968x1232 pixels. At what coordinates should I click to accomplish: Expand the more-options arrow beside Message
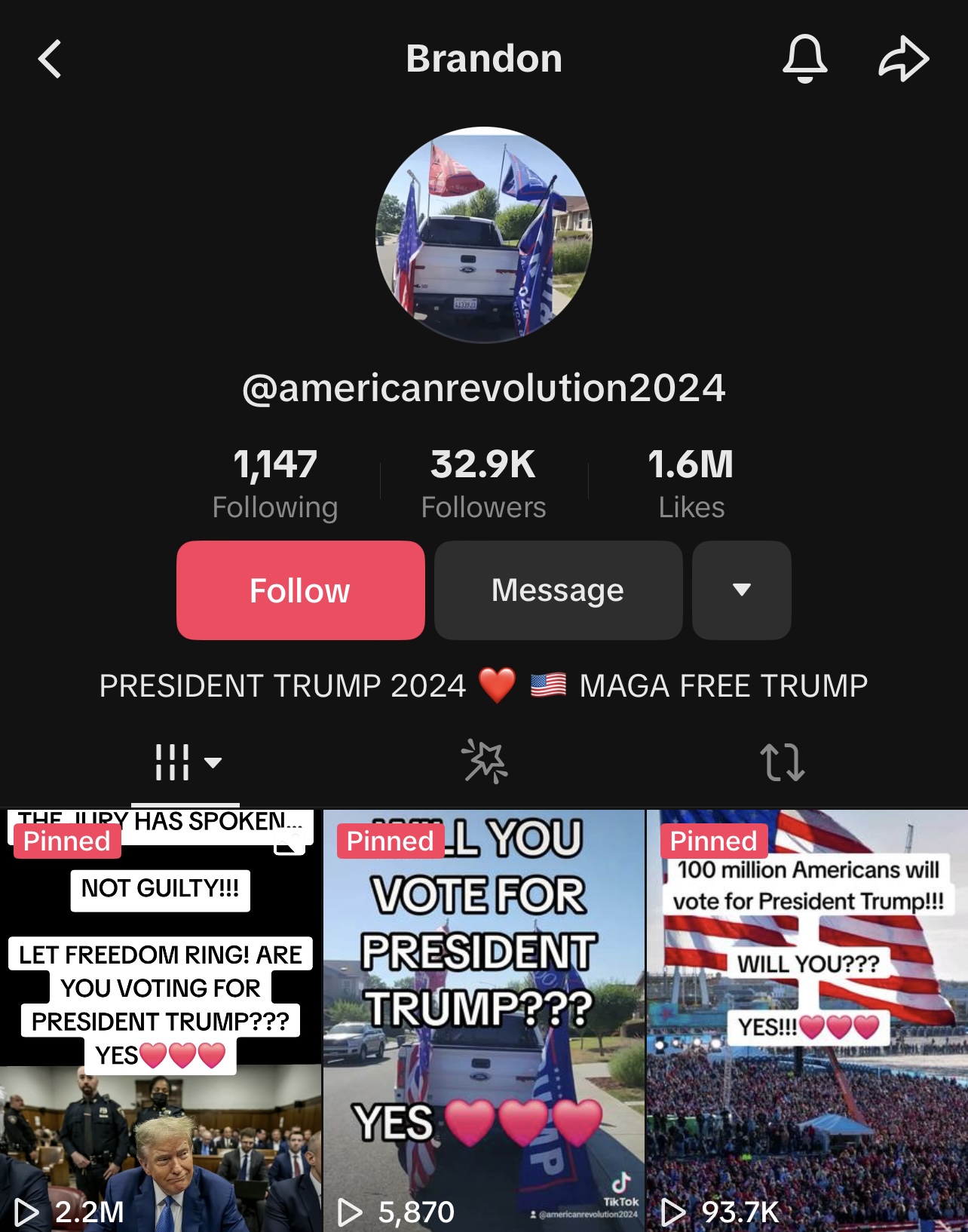(x=741, y=590)
